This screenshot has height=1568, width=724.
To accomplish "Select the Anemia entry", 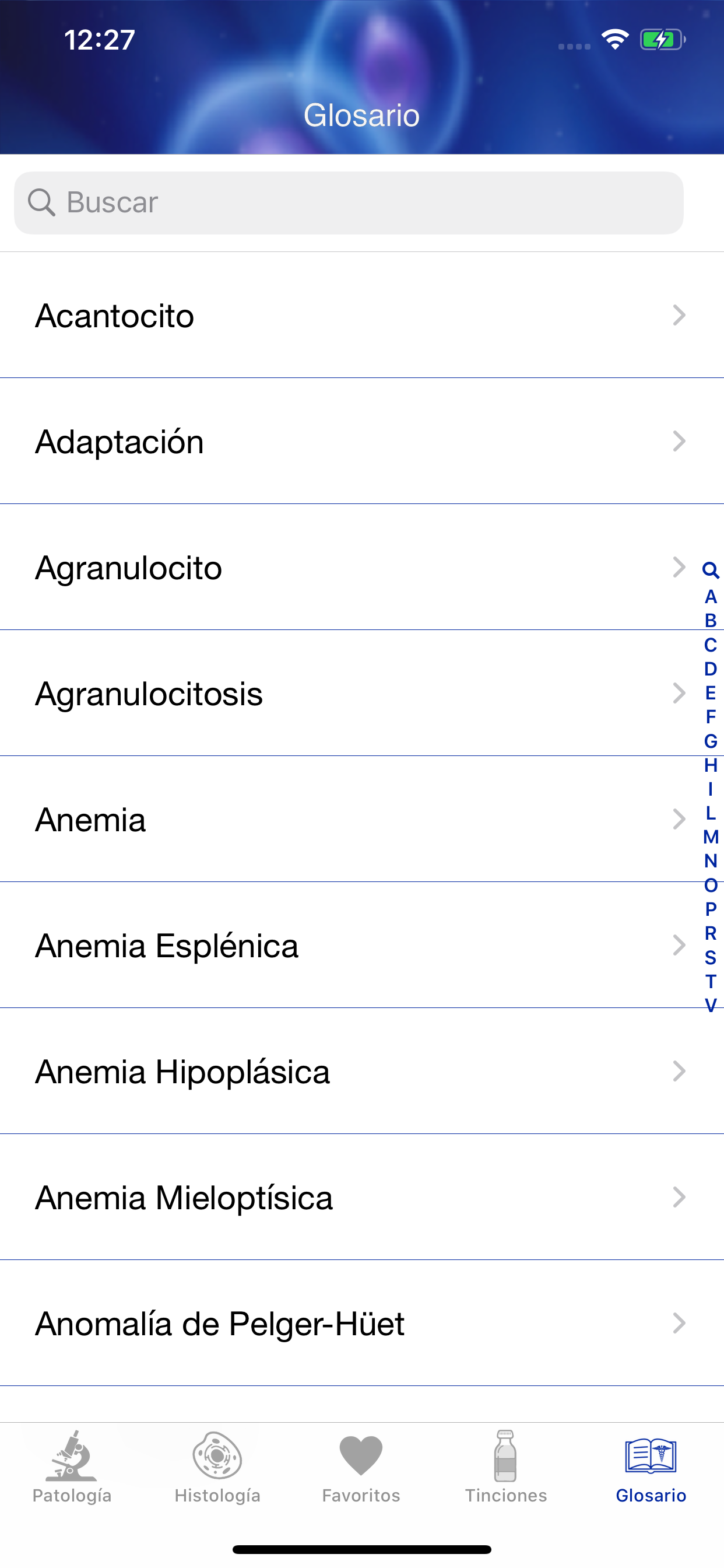I will (x=362, y=820).
